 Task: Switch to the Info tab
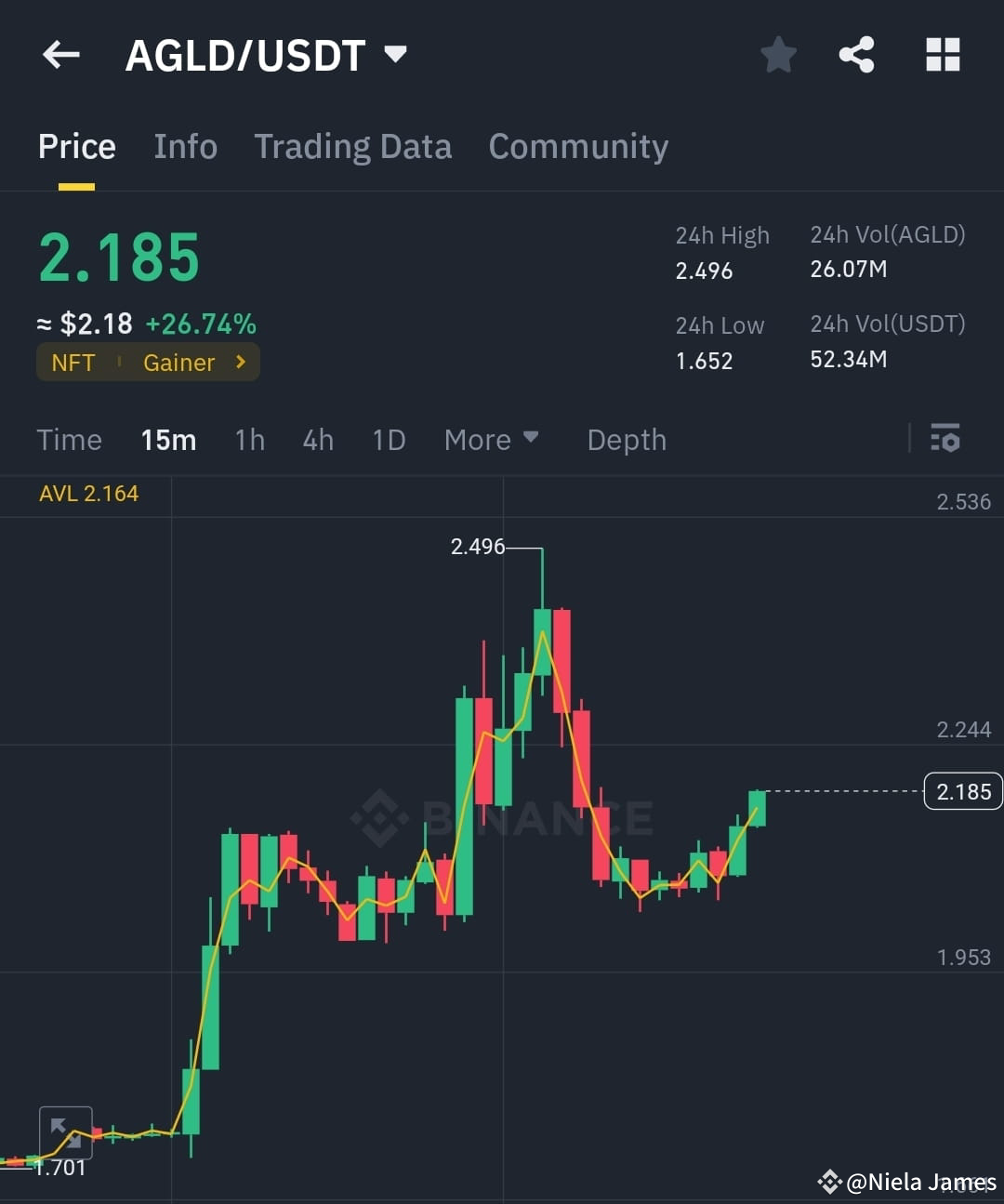pyautogui.click(x=185, y=147)
